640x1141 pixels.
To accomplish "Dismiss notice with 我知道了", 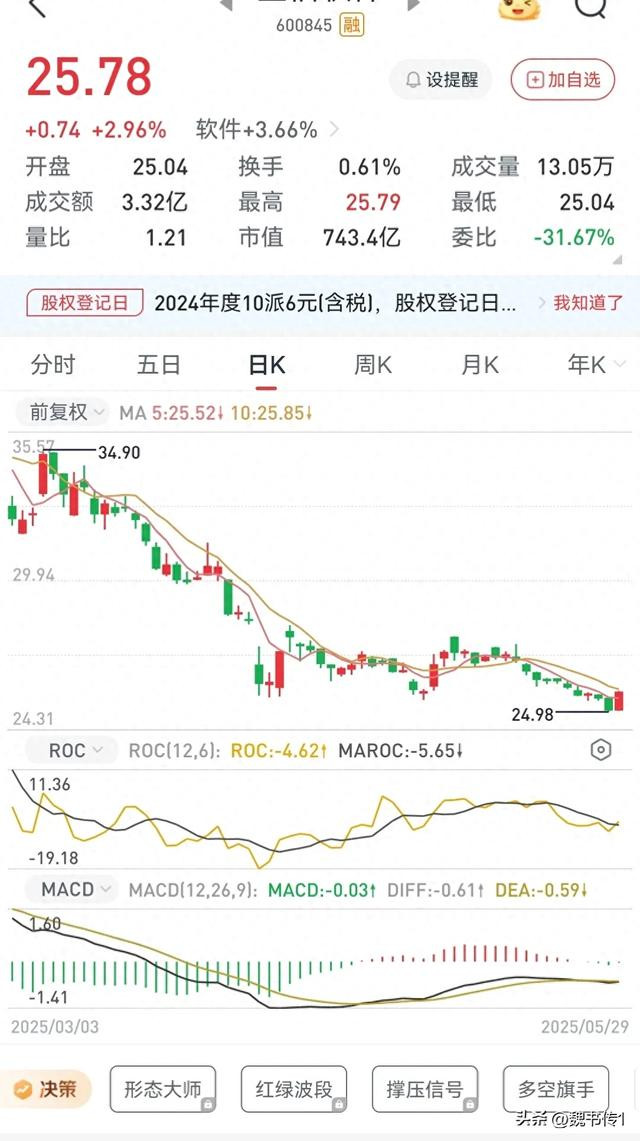I will click(x=588, y=303).
